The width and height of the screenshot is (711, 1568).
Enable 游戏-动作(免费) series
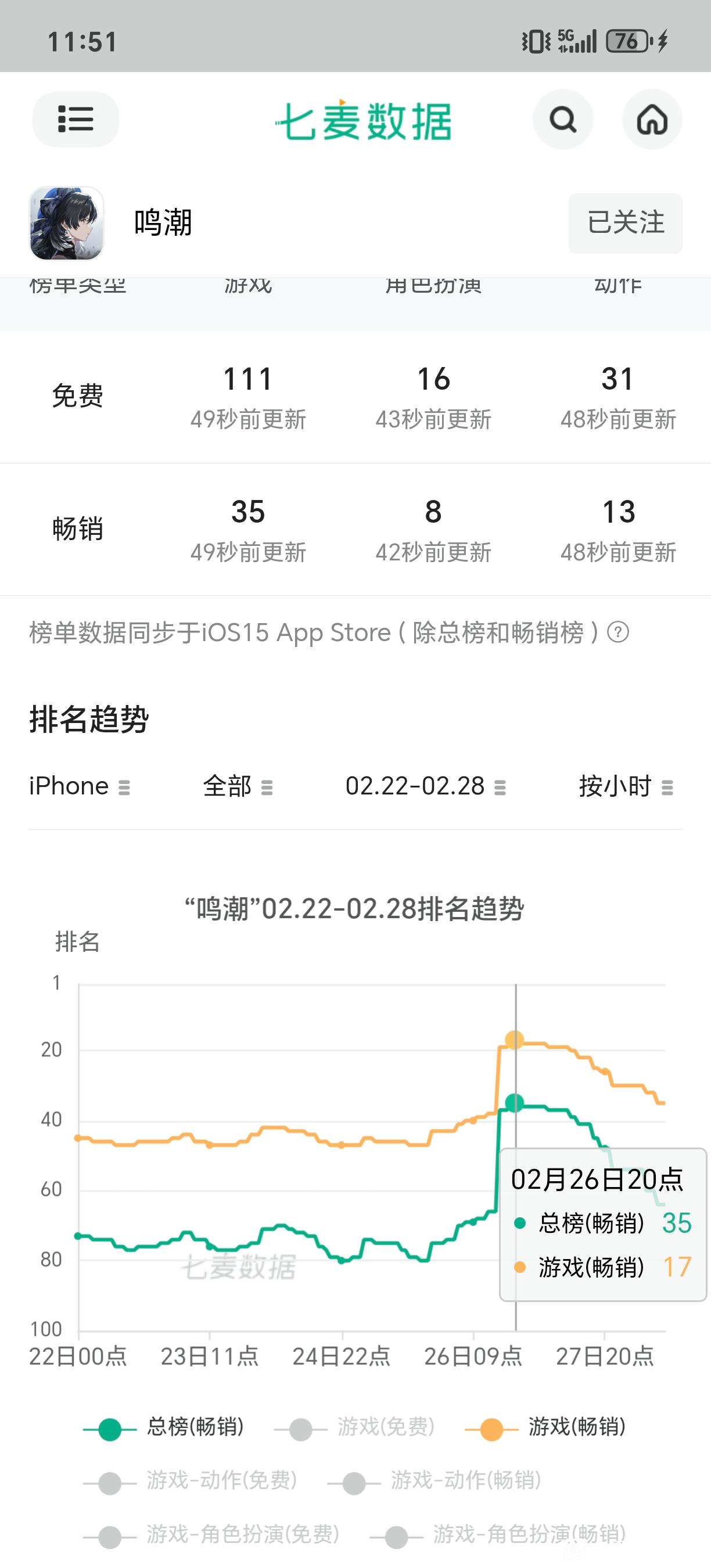(x=191, y=1481)
